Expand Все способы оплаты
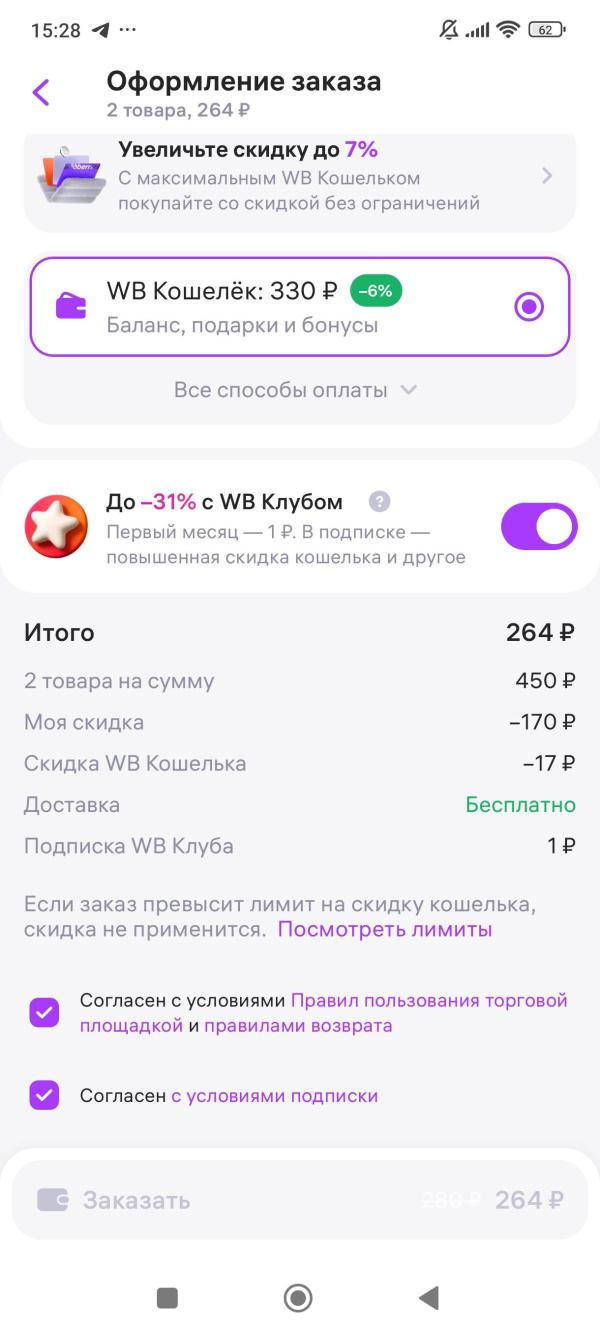Image resolution: width=600 pixels, height=1333 pixels. tap(295, 390)
